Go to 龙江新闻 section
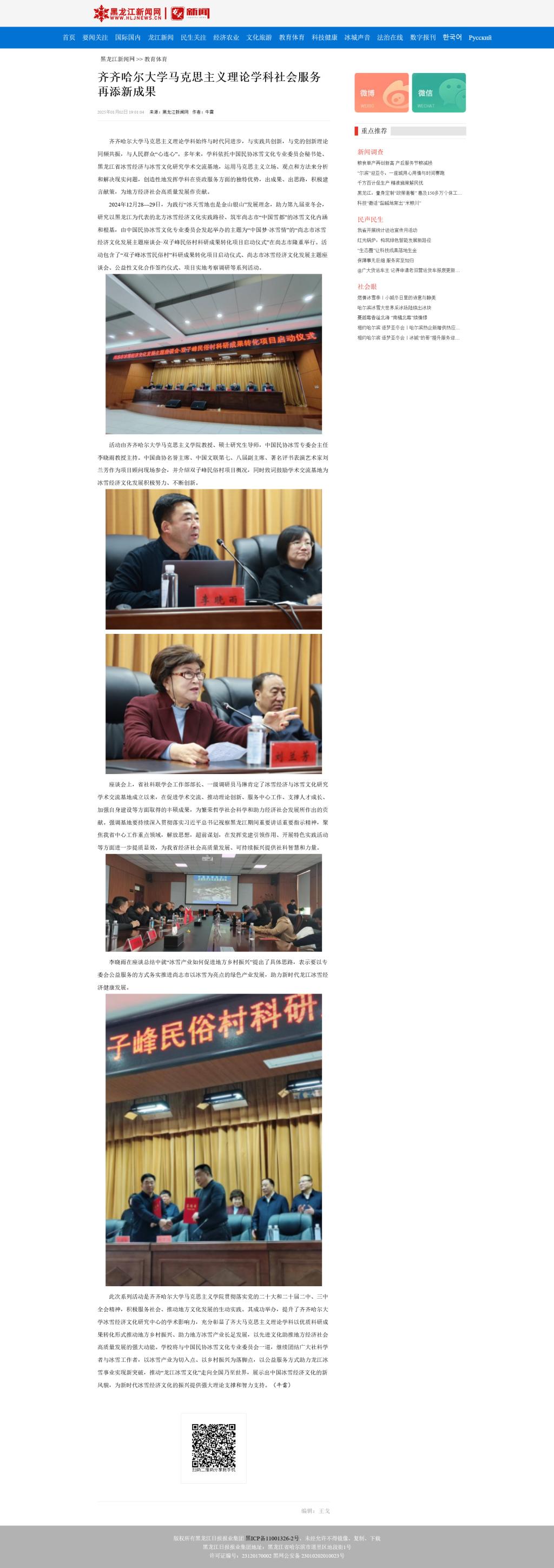 (161, 38)
